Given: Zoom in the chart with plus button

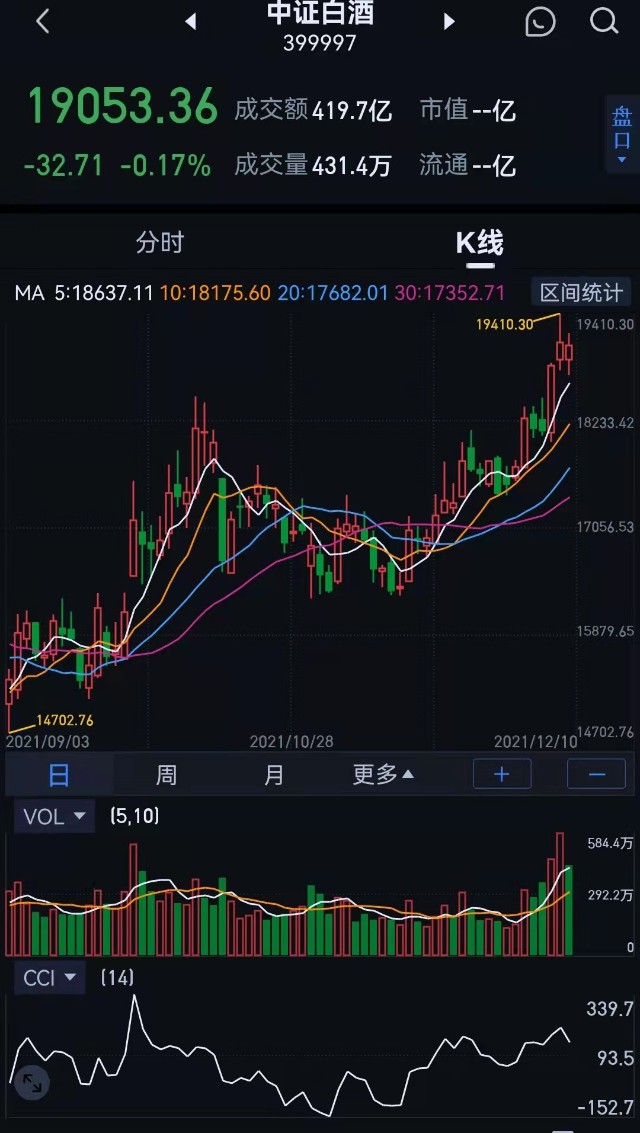Looking at the screenshot, I should coord(502,774).
